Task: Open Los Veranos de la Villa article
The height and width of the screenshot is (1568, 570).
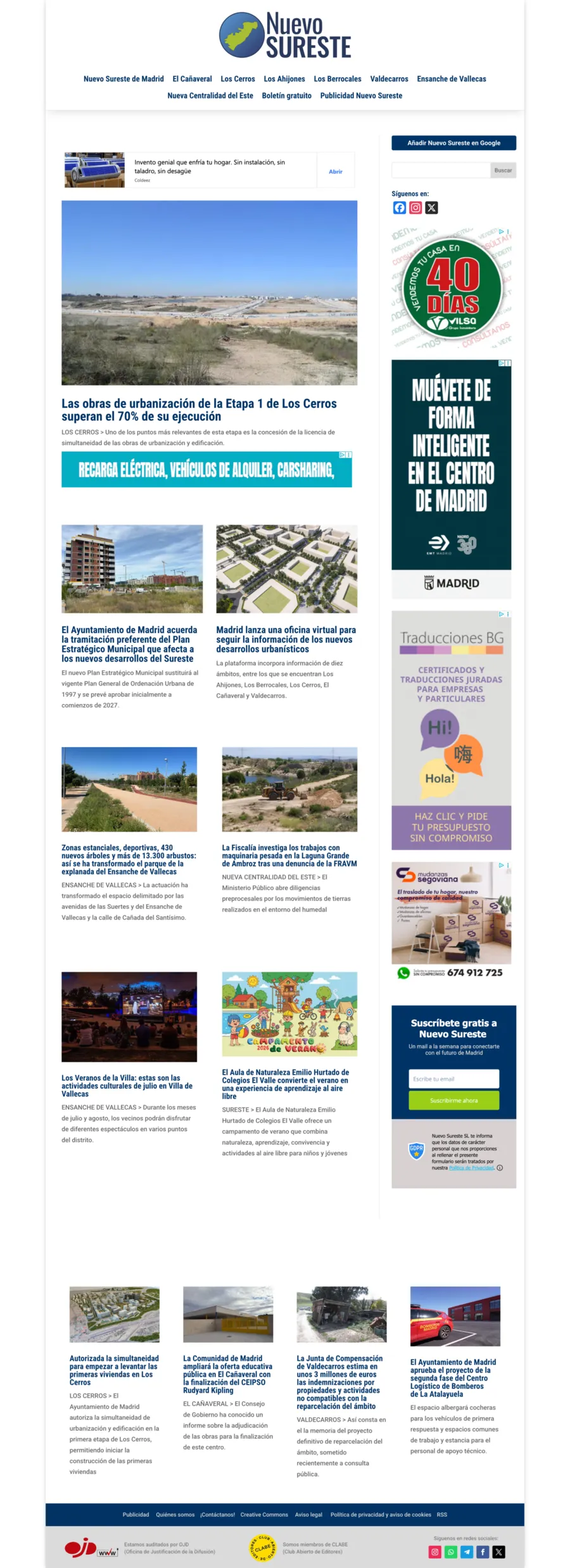Action: (127, 1086)
